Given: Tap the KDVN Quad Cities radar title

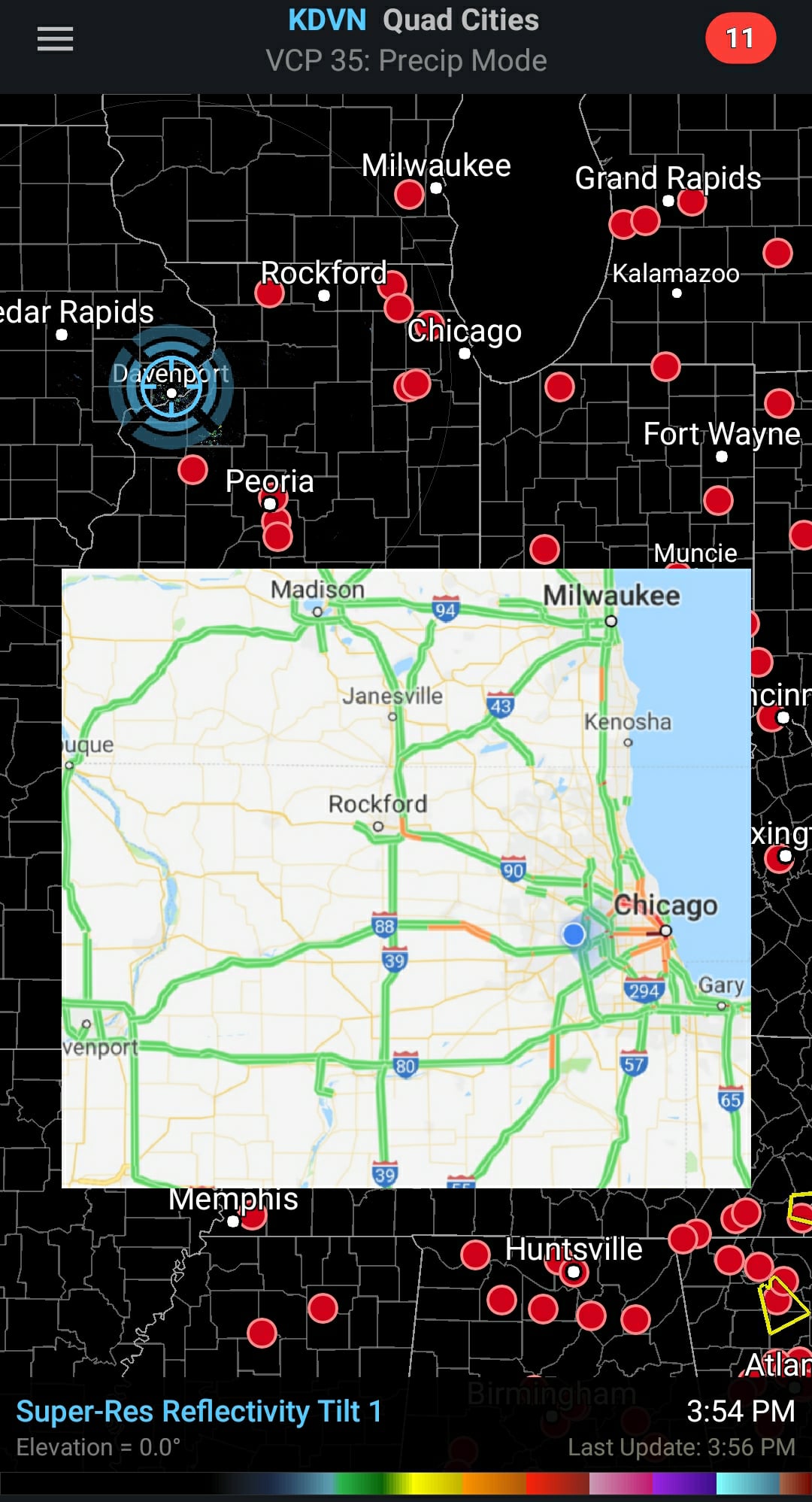Looking at the screenshot, I should pos(414,20).
